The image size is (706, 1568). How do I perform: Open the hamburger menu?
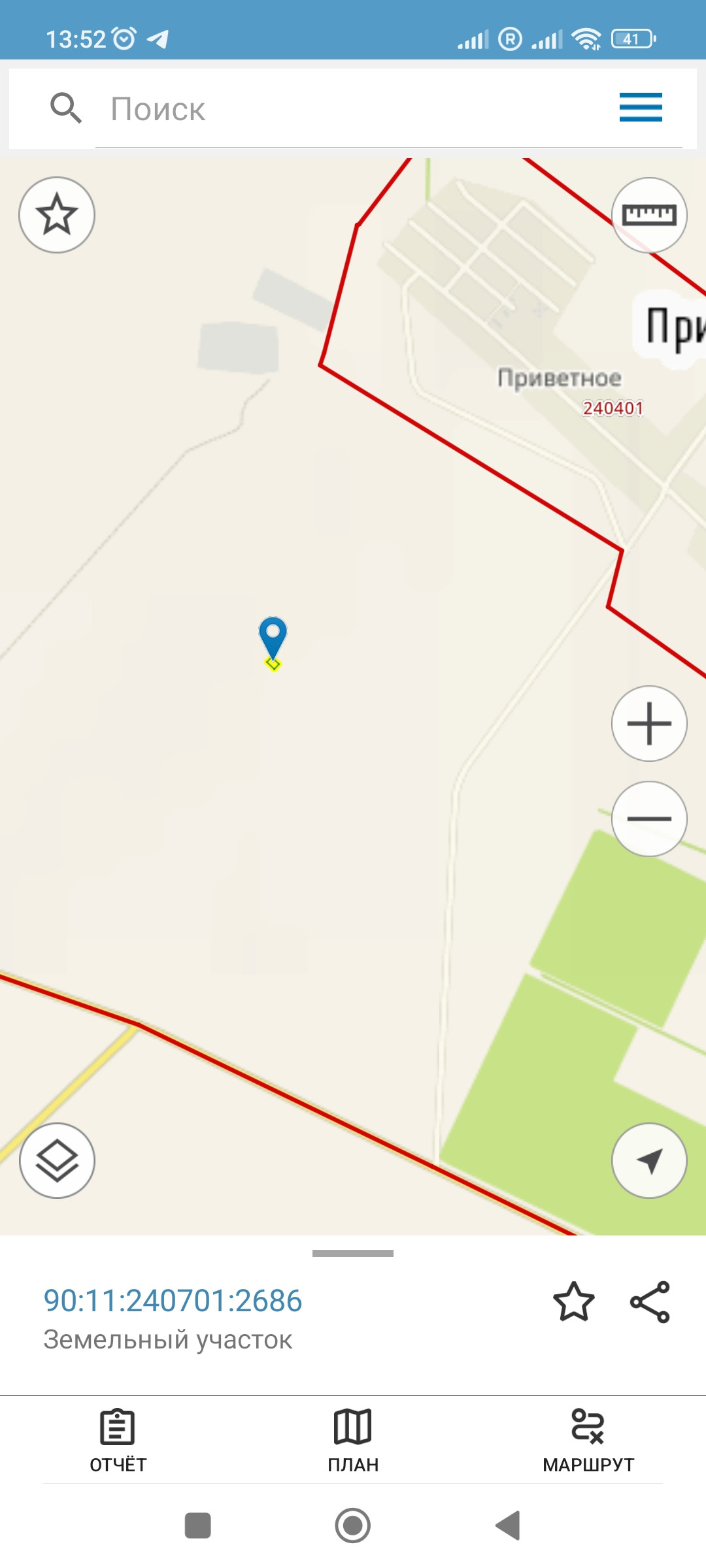pos(640,107)
